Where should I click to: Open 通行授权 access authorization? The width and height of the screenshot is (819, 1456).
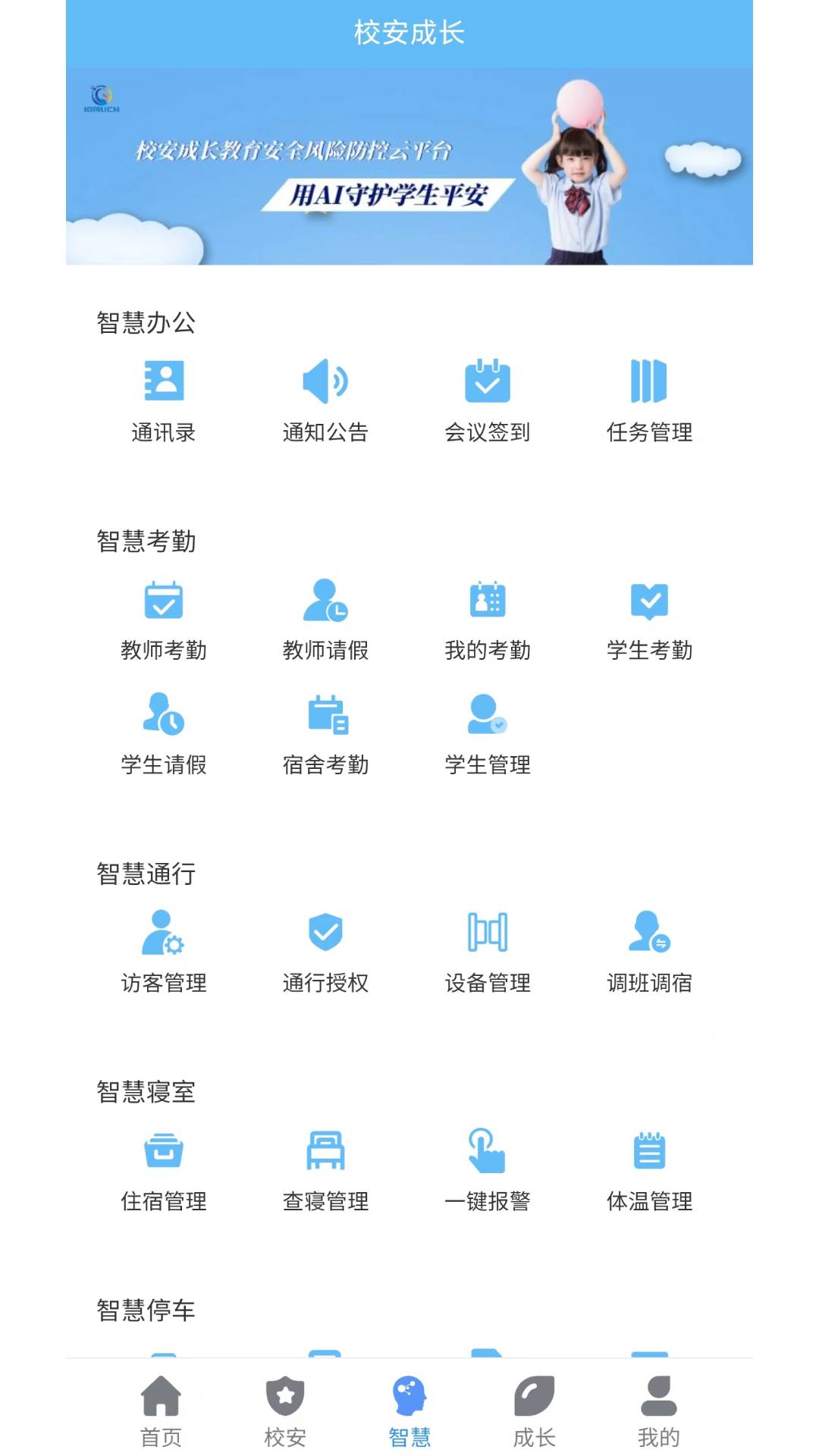tap(325, 951)
